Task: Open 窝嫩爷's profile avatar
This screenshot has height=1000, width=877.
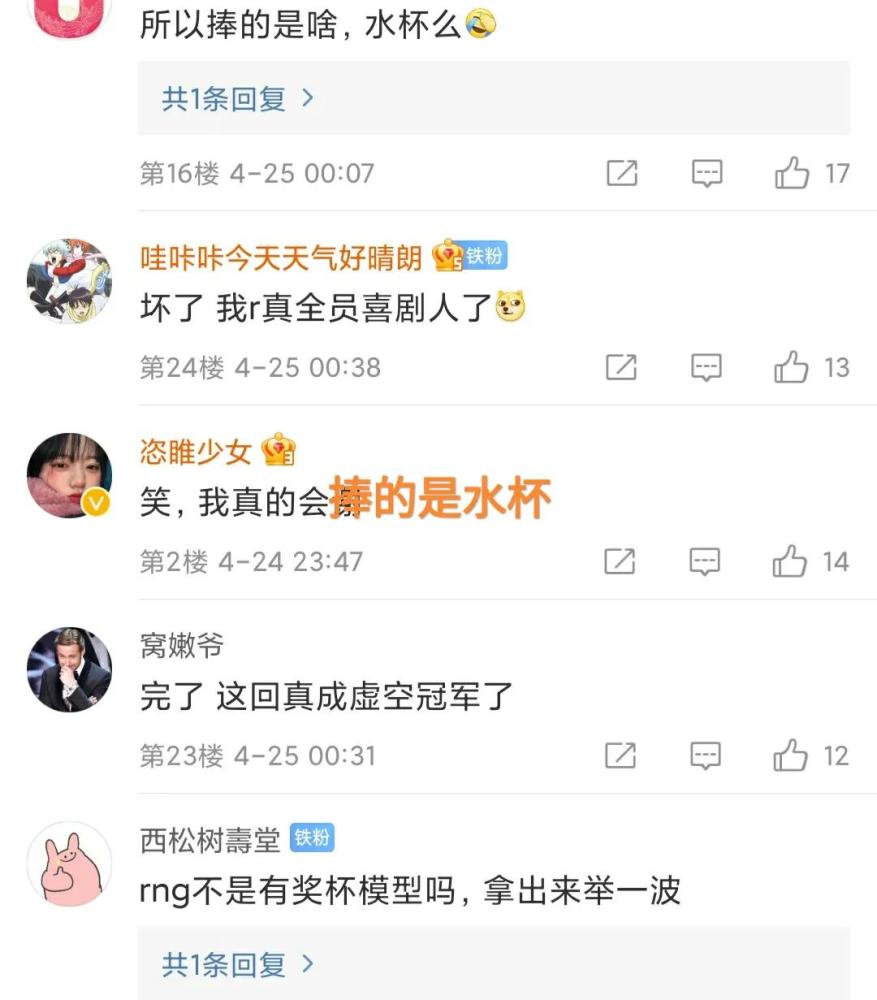Action: (x=69, y=669)
